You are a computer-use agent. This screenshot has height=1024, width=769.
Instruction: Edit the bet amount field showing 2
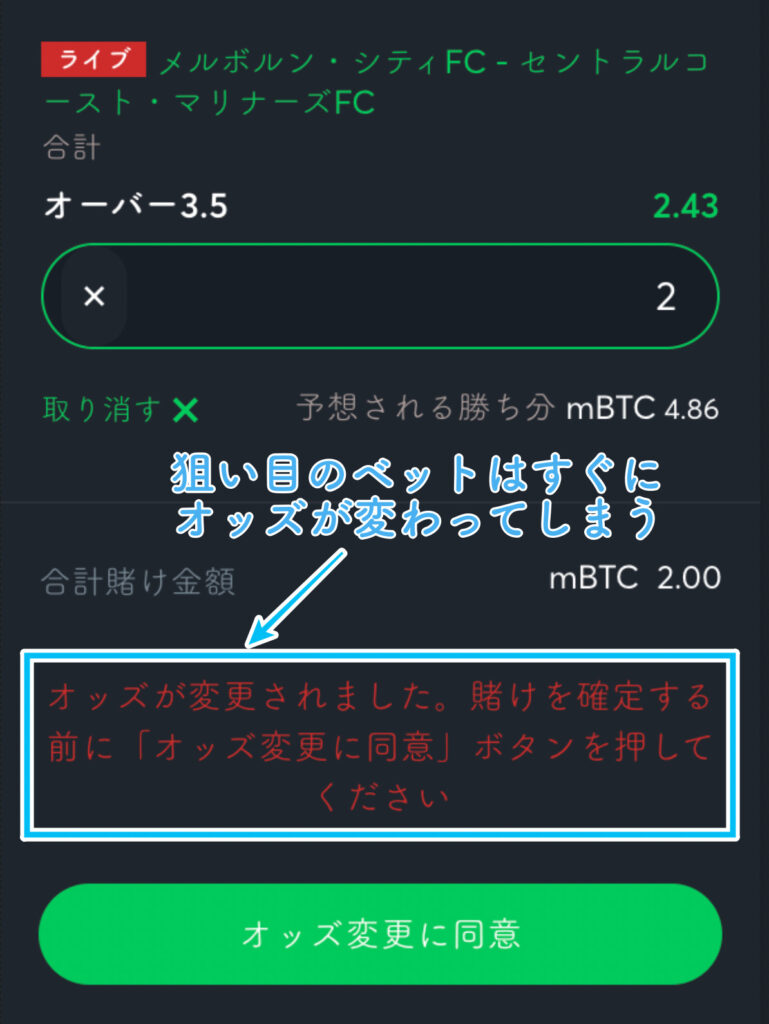pos(420,297)
